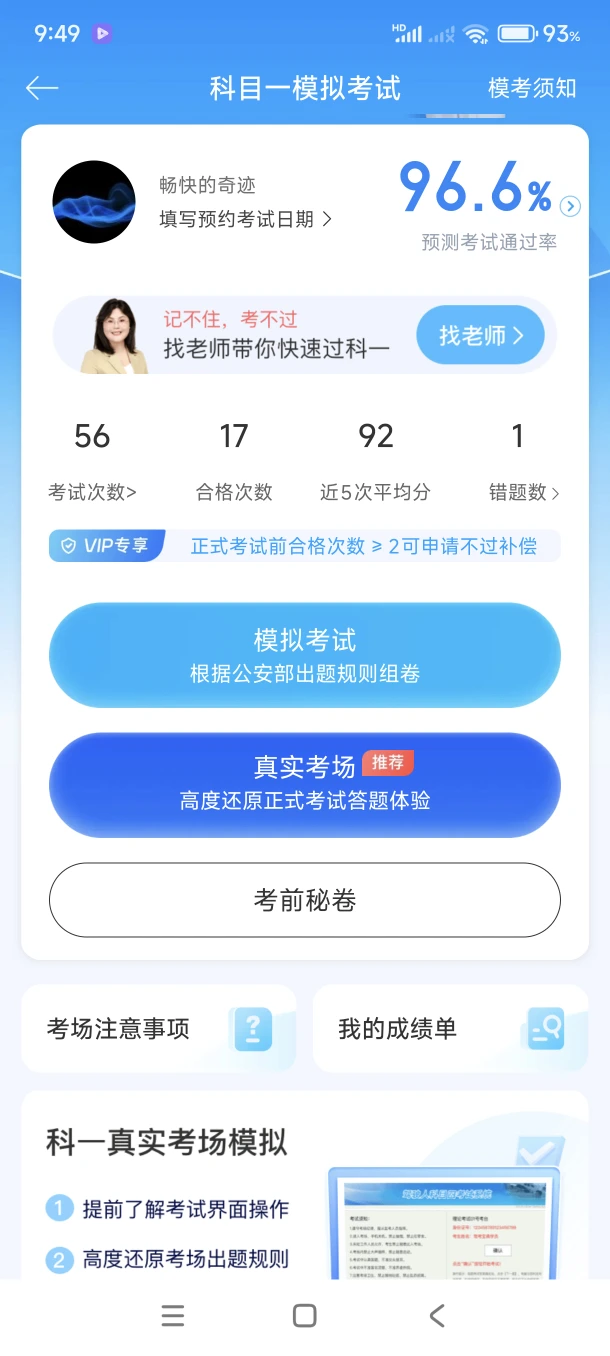This screenshot has height=1356, width=610.
Task: View 我的成绩单
Action: pos(451,1028)
